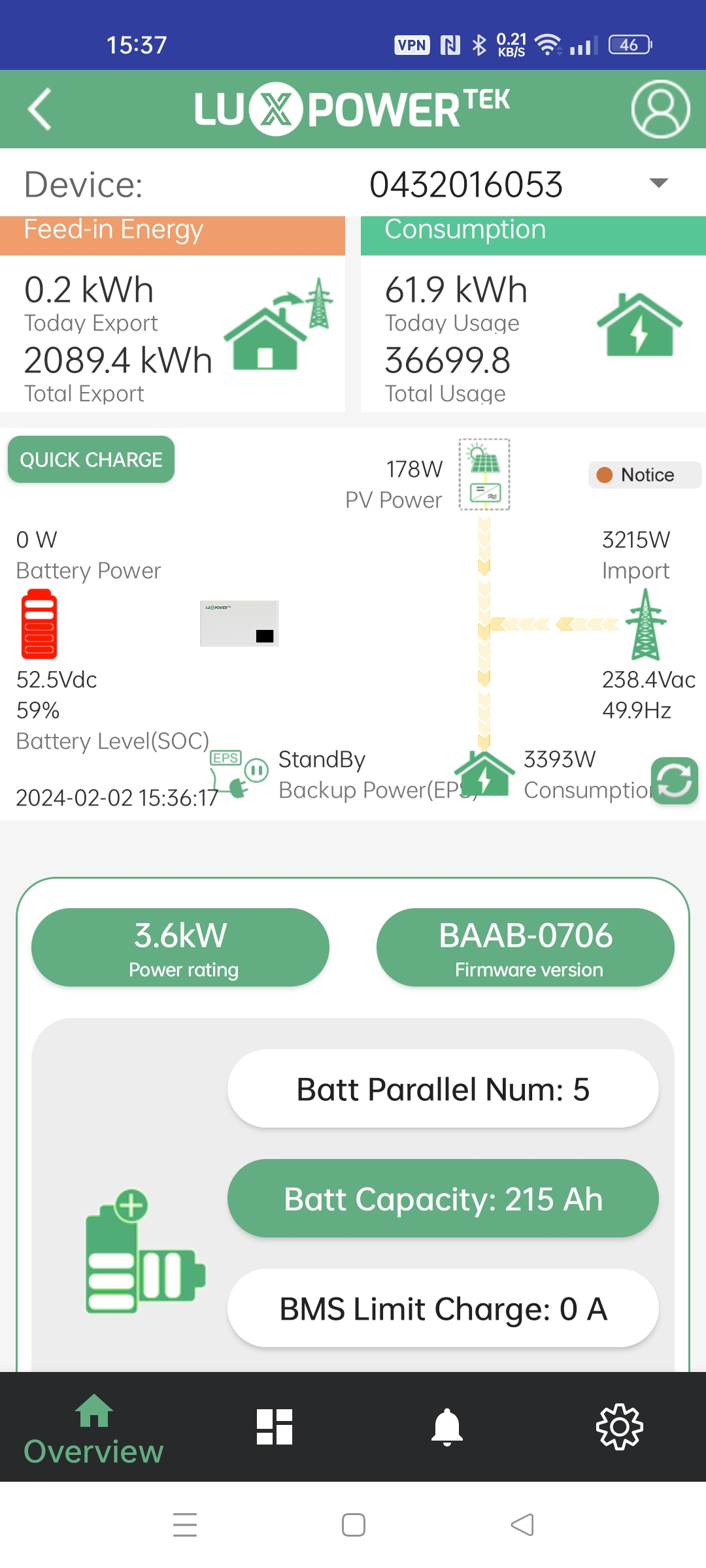Tap the system back button
This screenshot has width=706, height=1568.
(522, 1525)
